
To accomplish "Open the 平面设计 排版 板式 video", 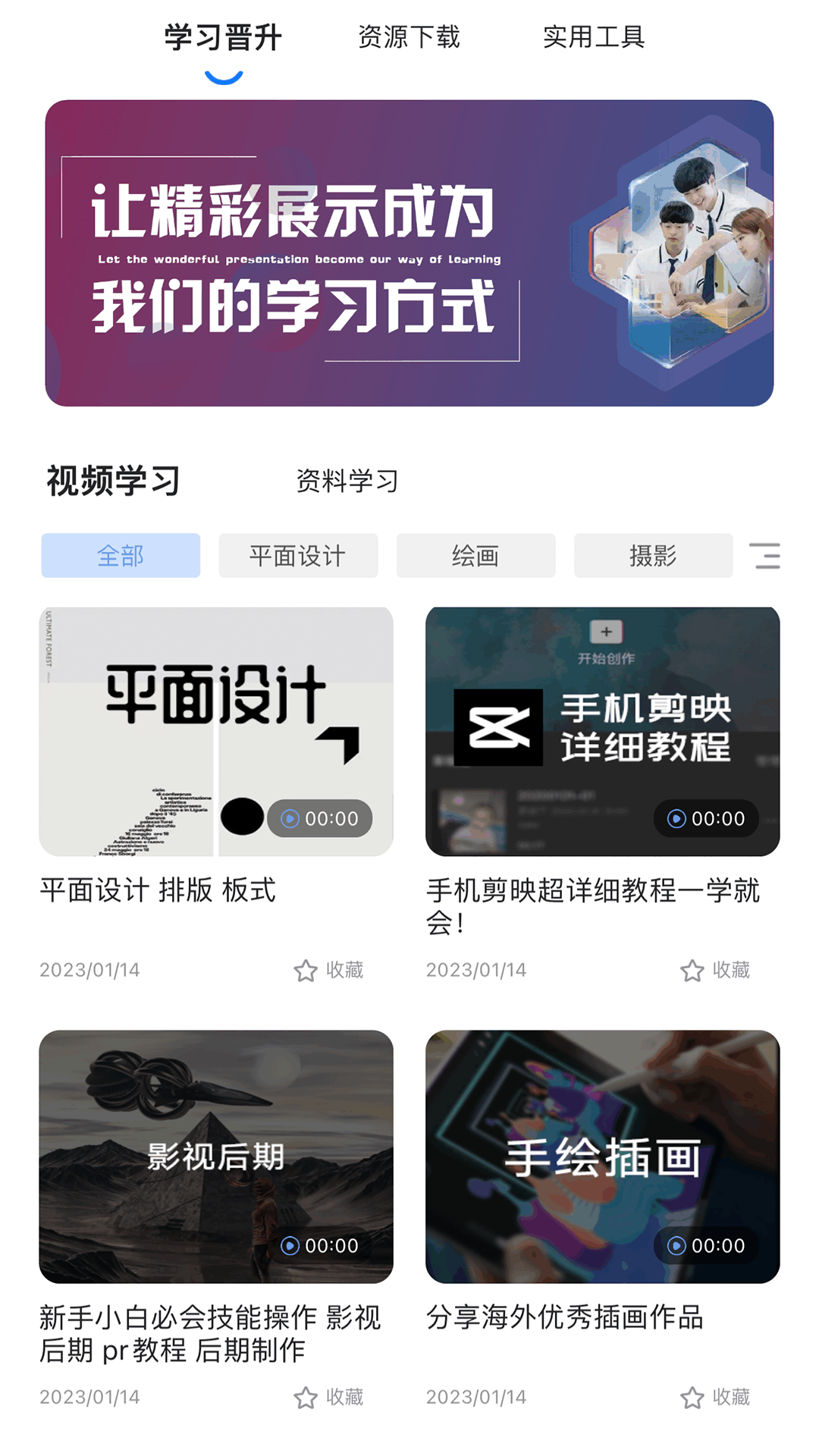I will (216, 732).
